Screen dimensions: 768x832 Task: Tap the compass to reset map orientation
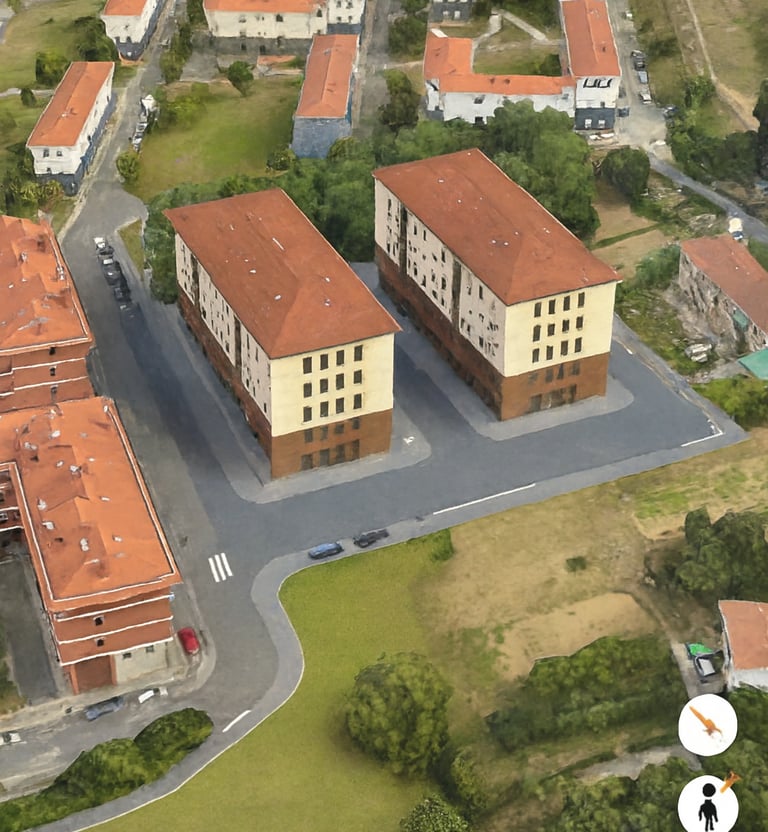coord(707,724)
